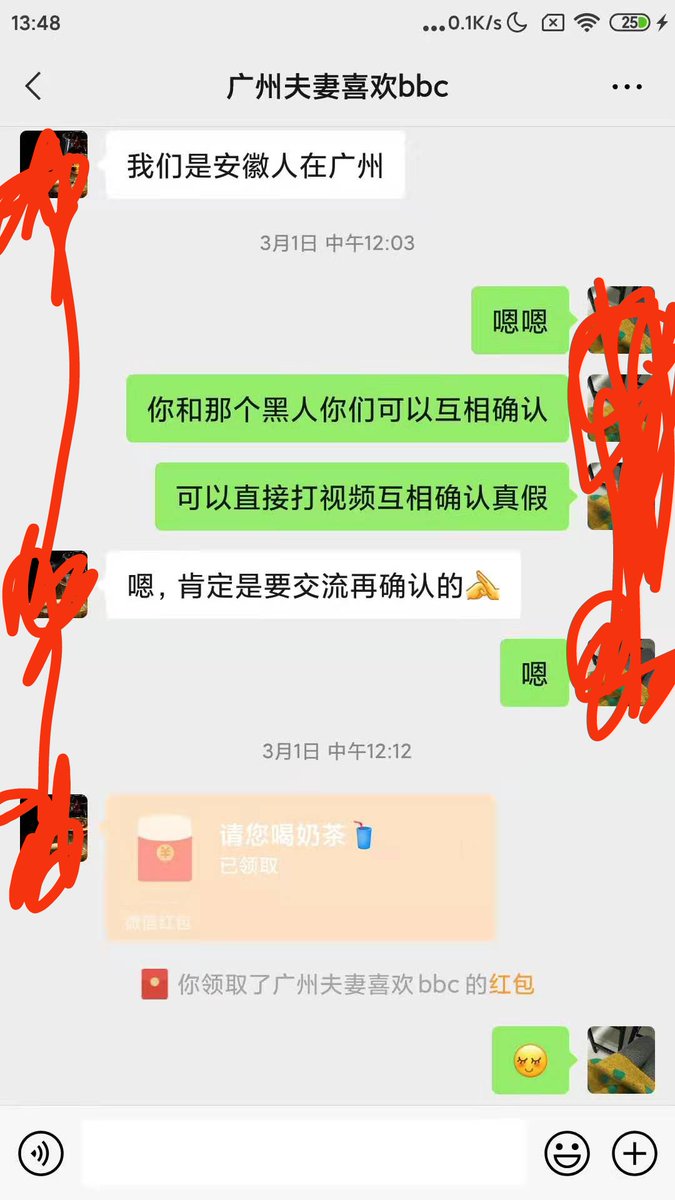The width and height of the screenshot is (675, 1200).
Task: Go back from the chat
Action: 34,87
